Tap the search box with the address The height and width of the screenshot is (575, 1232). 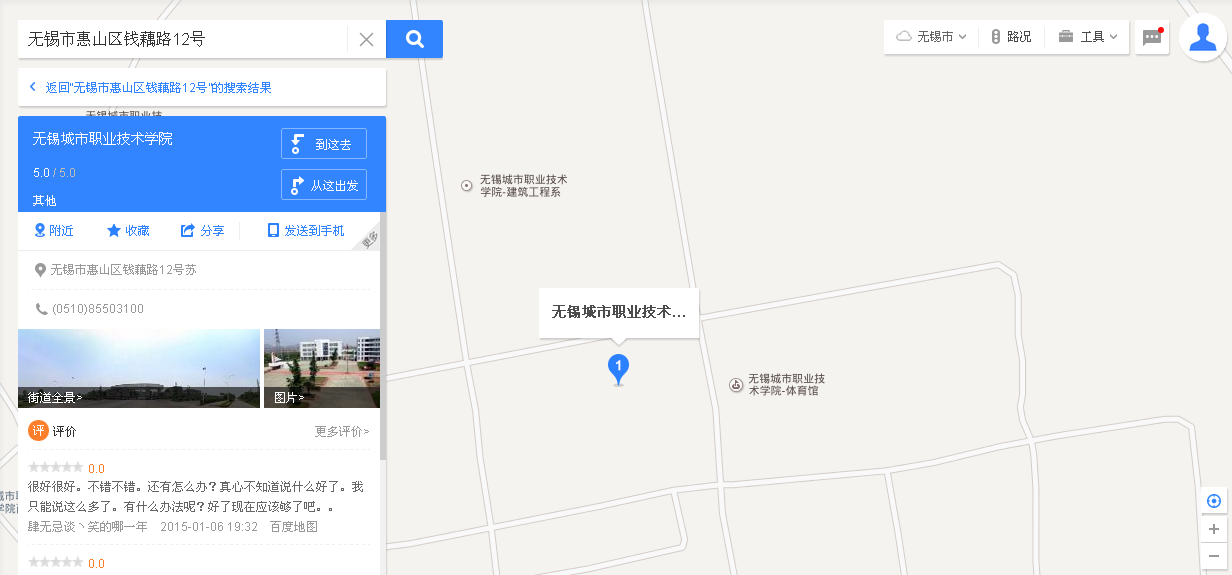180,39
